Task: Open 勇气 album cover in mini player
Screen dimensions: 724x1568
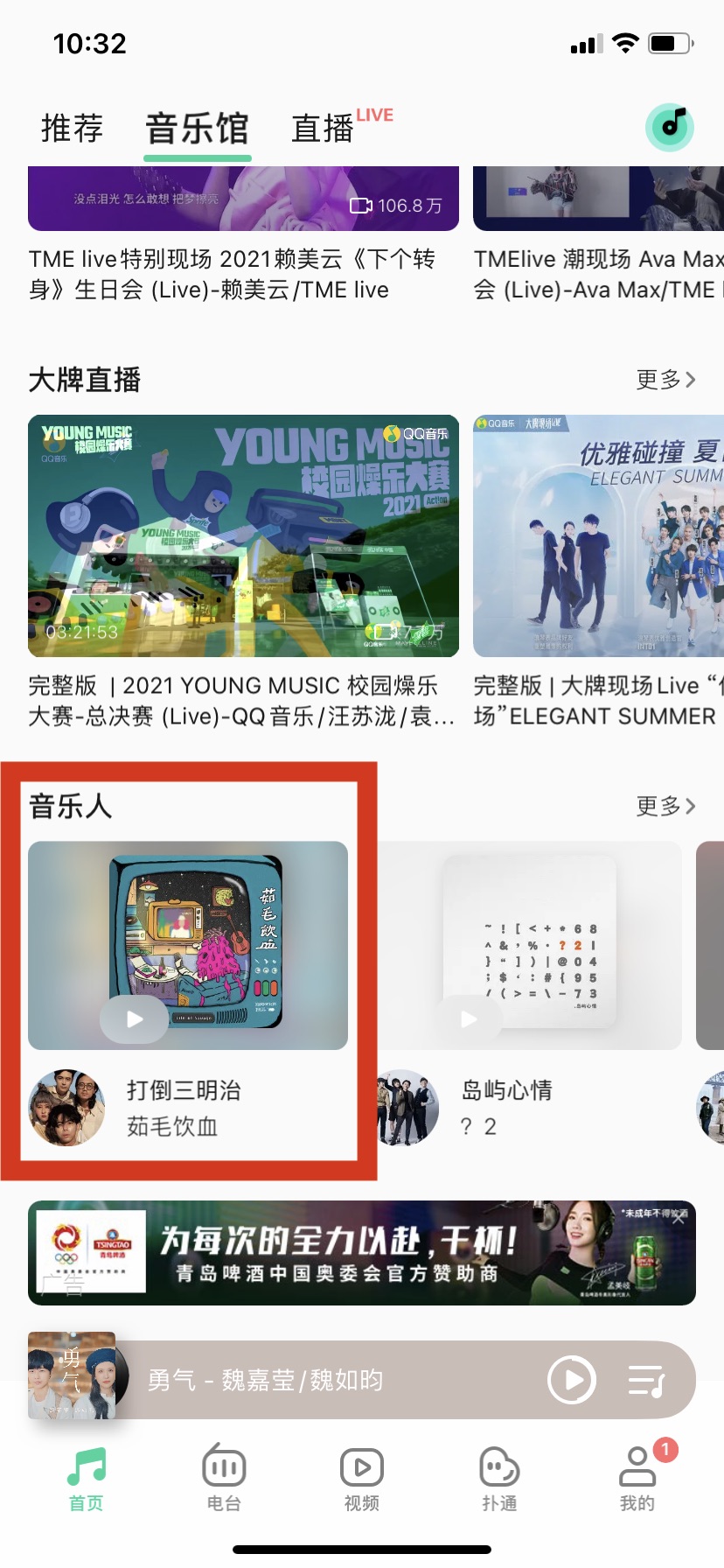Action: [73, 1375]
